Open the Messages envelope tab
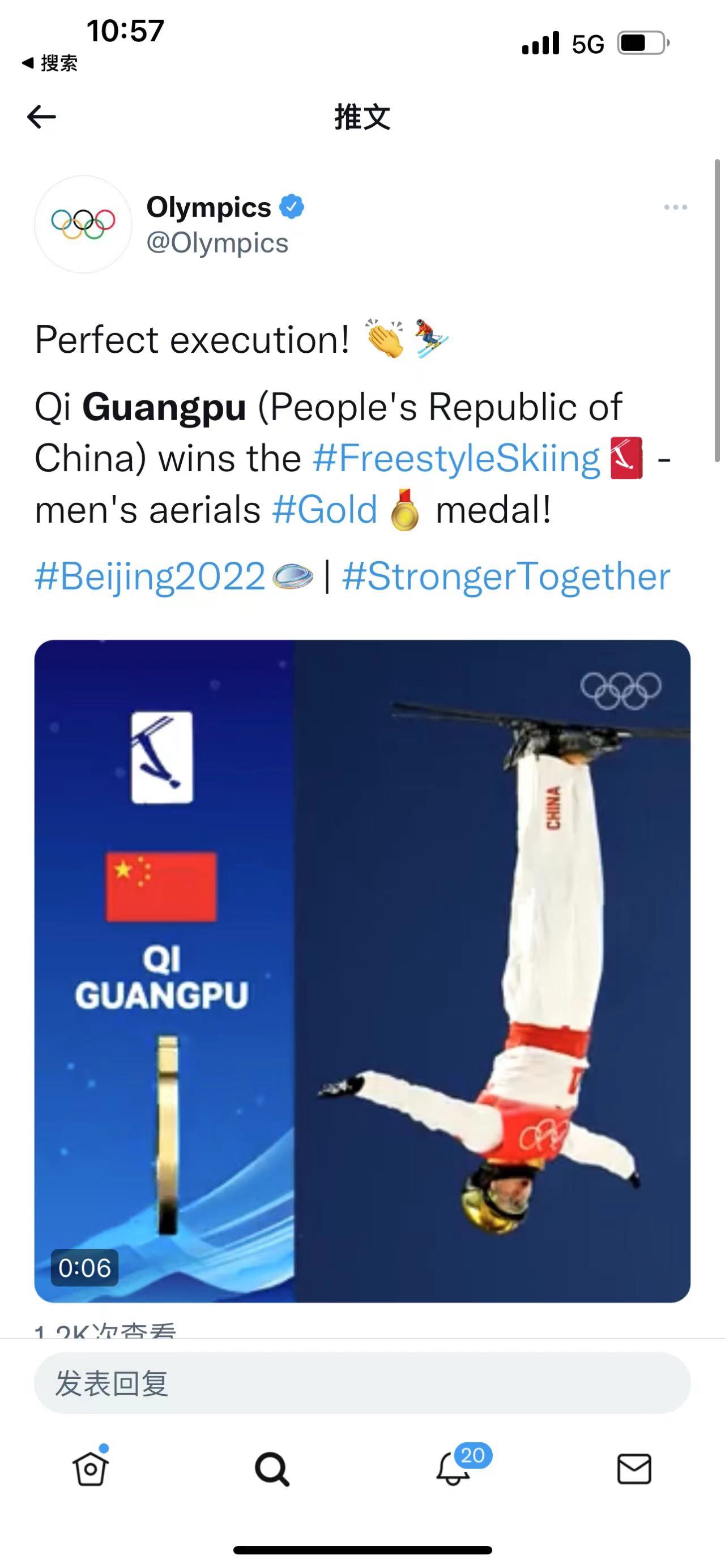 (634, 1469)
